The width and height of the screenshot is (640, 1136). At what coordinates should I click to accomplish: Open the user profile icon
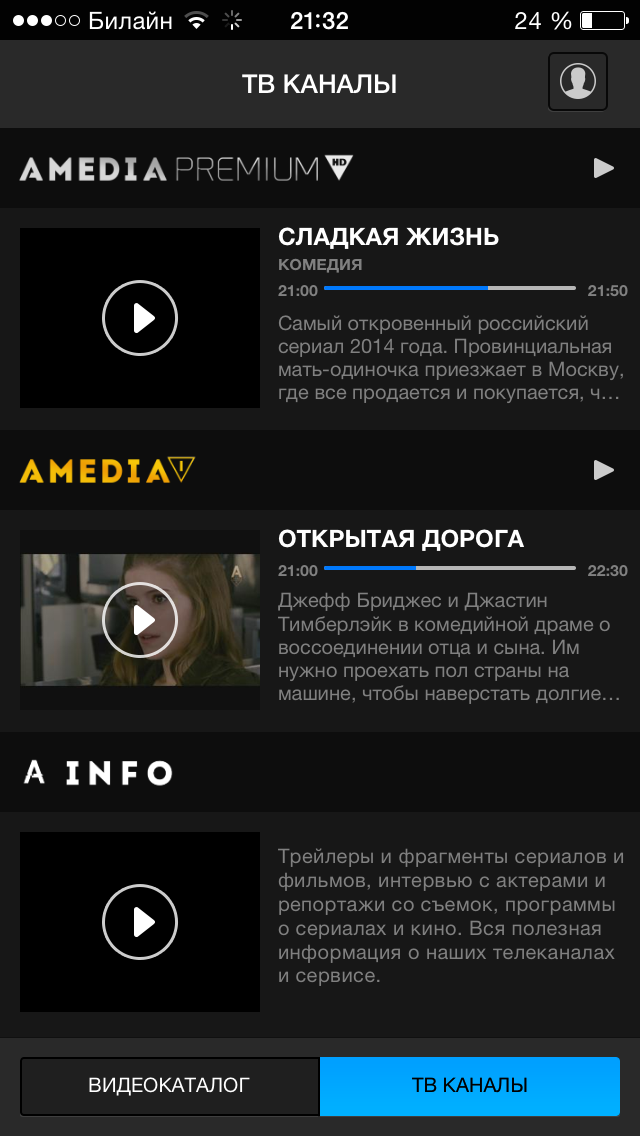(578, 81)
